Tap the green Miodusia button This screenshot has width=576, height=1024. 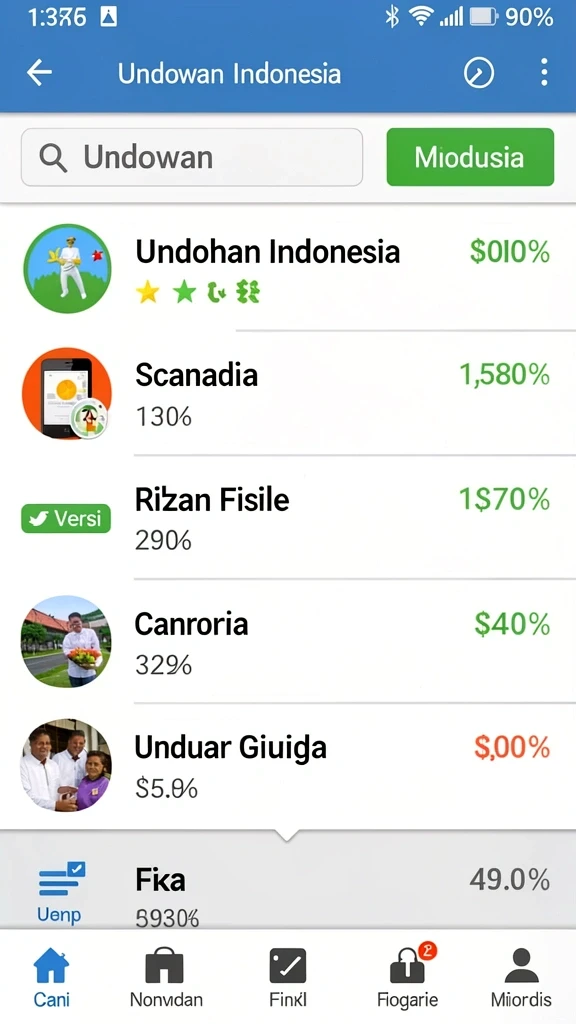click(470, 157)
